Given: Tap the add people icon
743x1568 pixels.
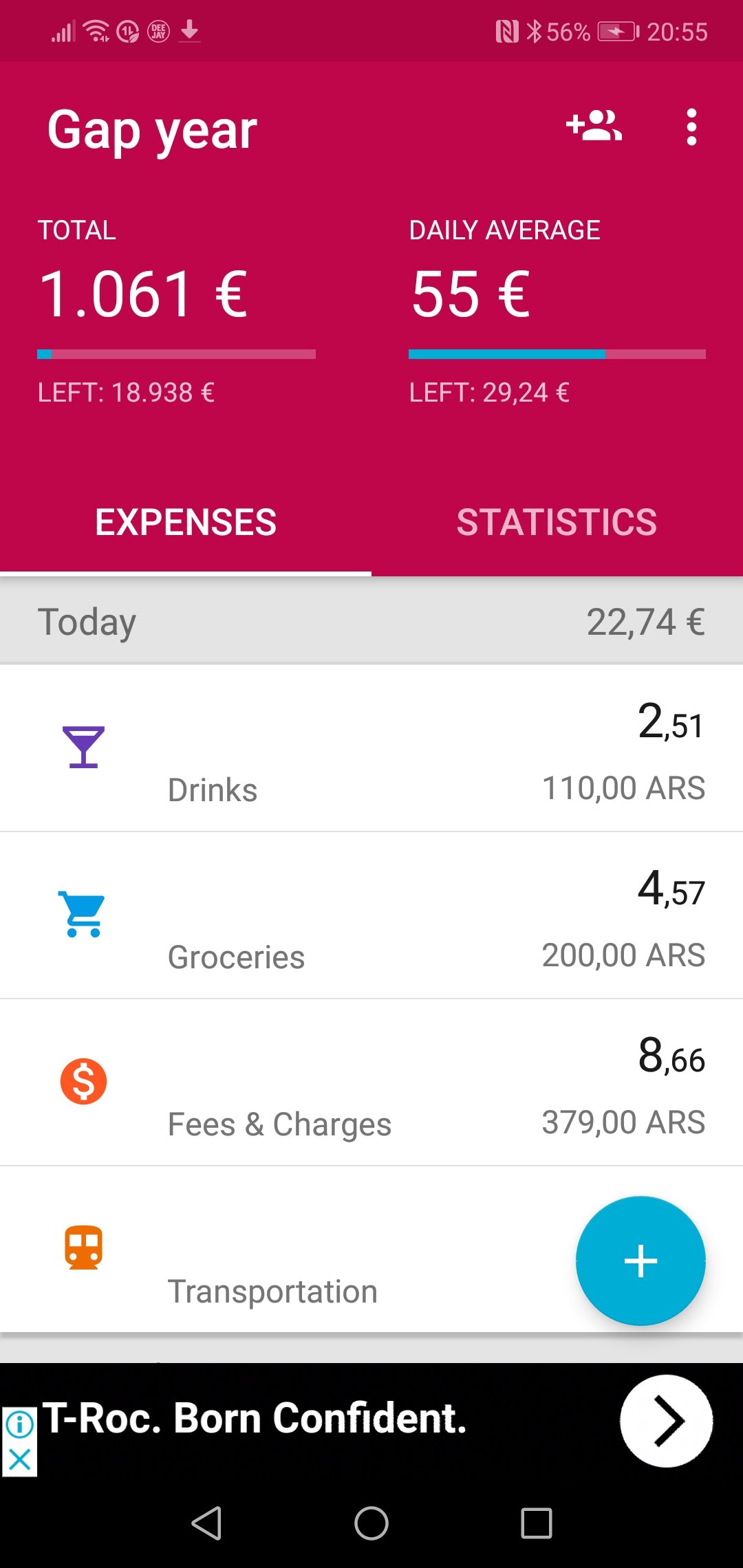Looking at the screenshot, I should [594, 127].
